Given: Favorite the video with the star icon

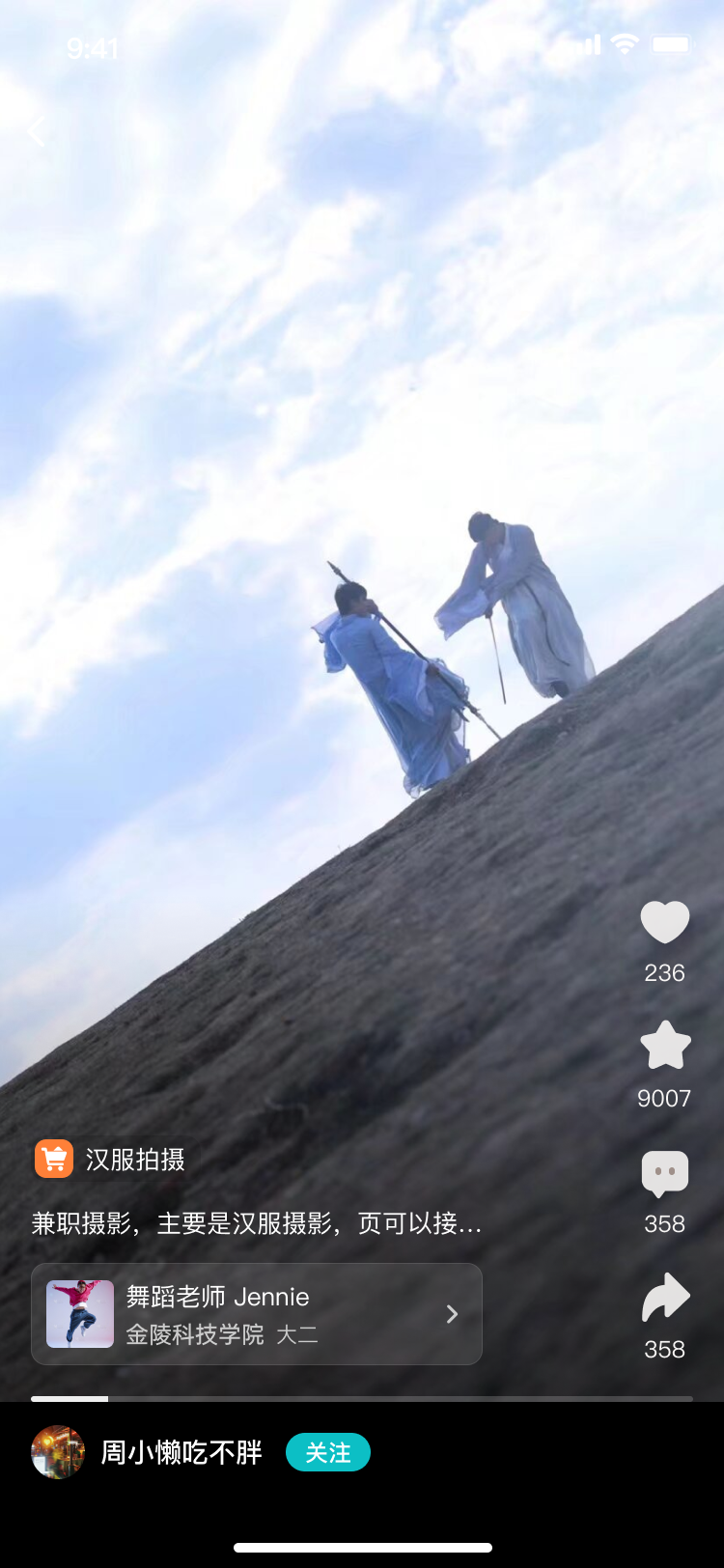Looking at the screenshot, I should click(665, 1046).
